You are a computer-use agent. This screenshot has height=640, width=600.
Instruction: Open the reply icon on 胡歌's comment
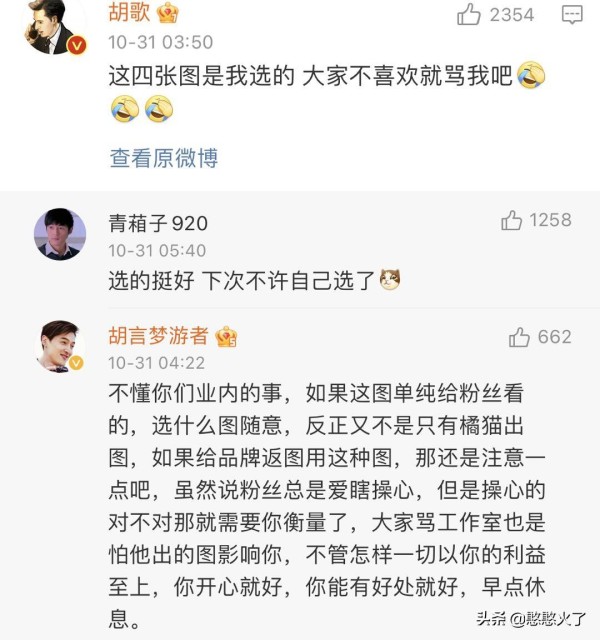coord(571,14)
